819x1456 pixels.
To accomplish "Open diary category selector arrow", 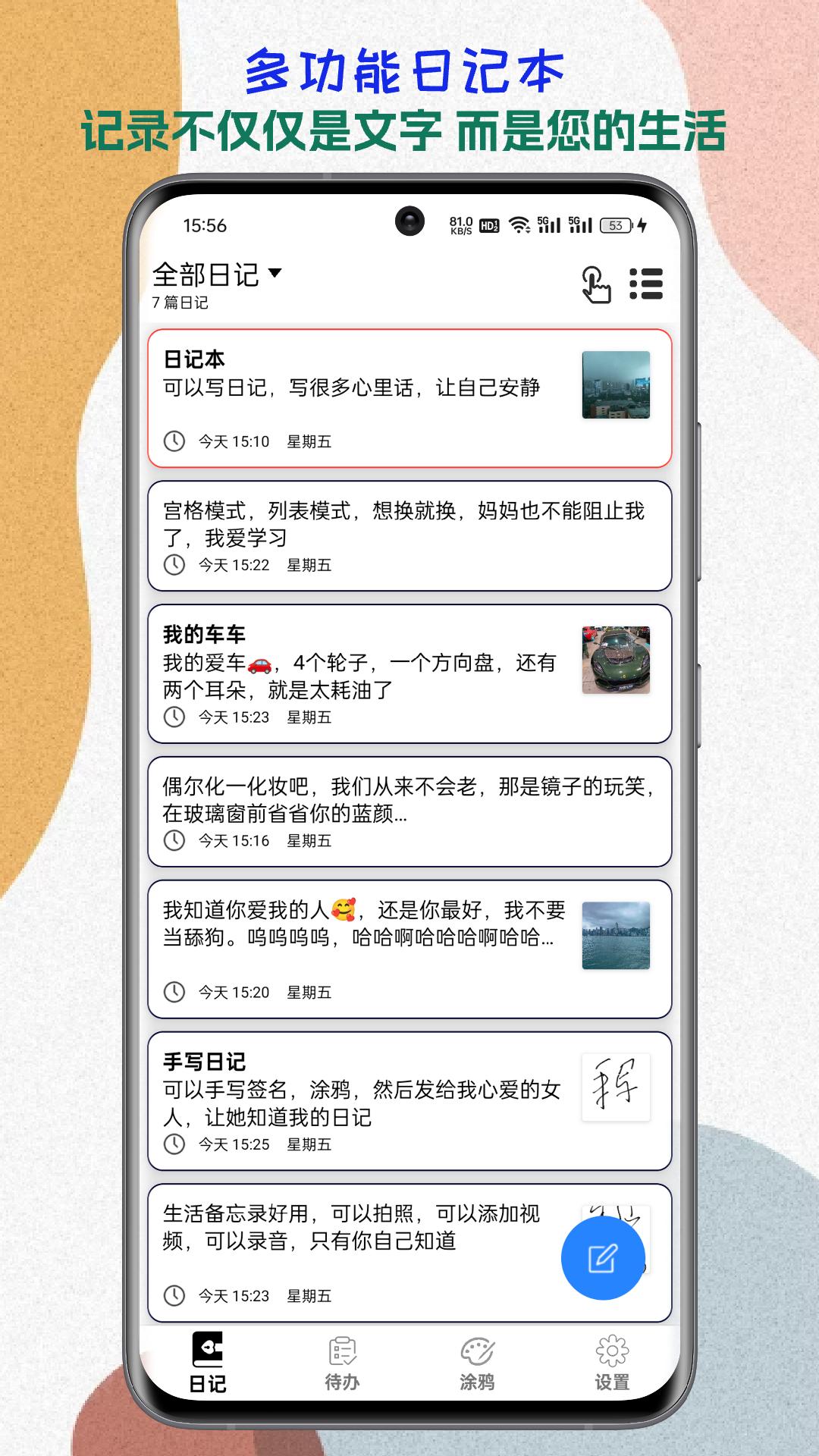I will (x=277, y=275).
